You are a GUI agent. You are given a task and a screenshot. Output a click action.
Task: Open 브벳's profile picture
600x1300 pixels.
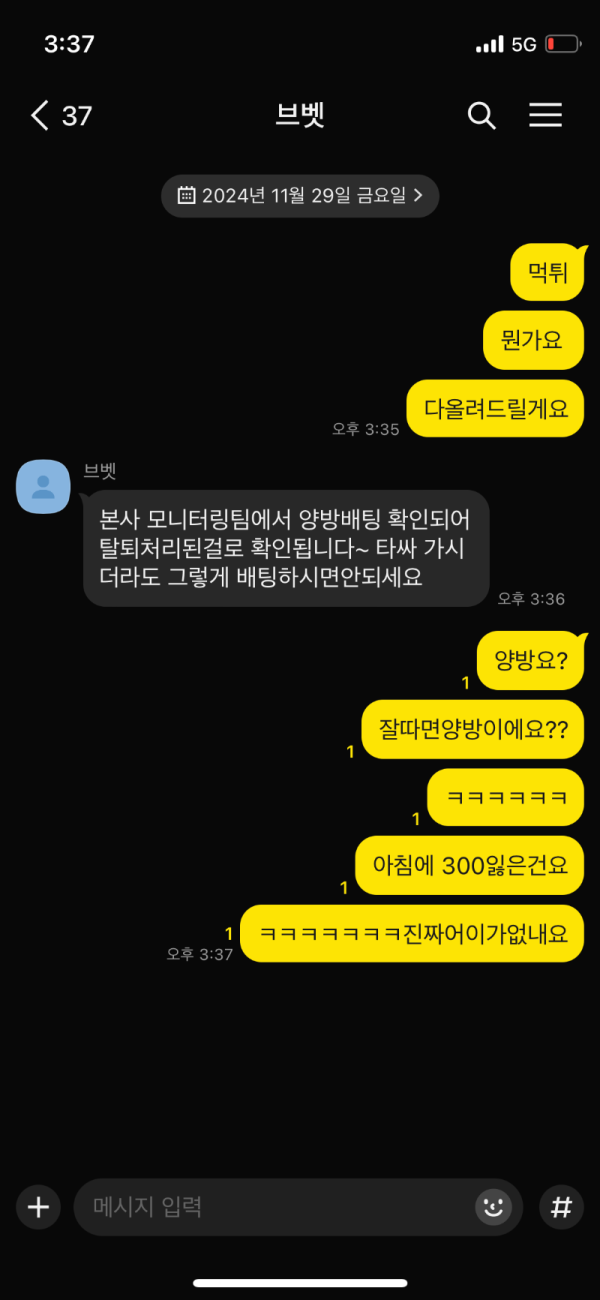43,487
